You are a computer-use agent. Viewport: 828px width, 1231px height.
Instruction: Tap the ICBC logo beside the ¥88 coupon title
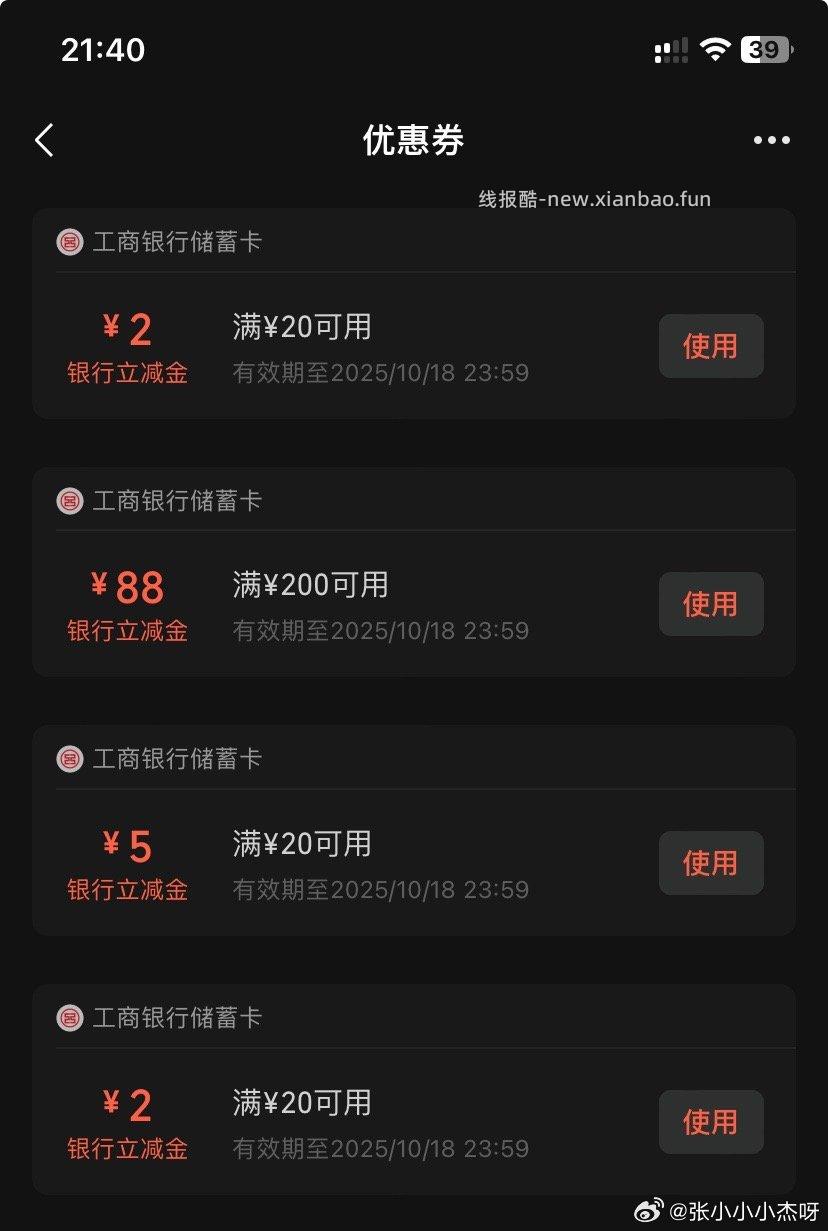click(x=68, y=500)
